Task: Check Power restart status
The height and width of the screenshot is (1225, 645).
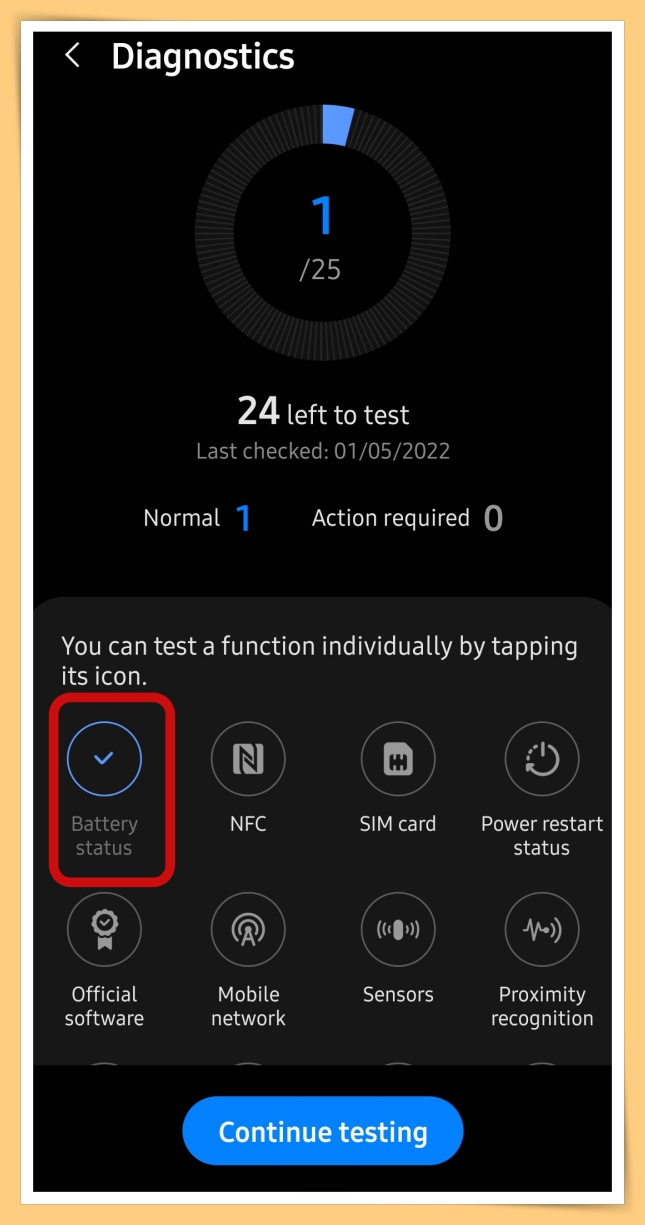Action: click(542, 760)
